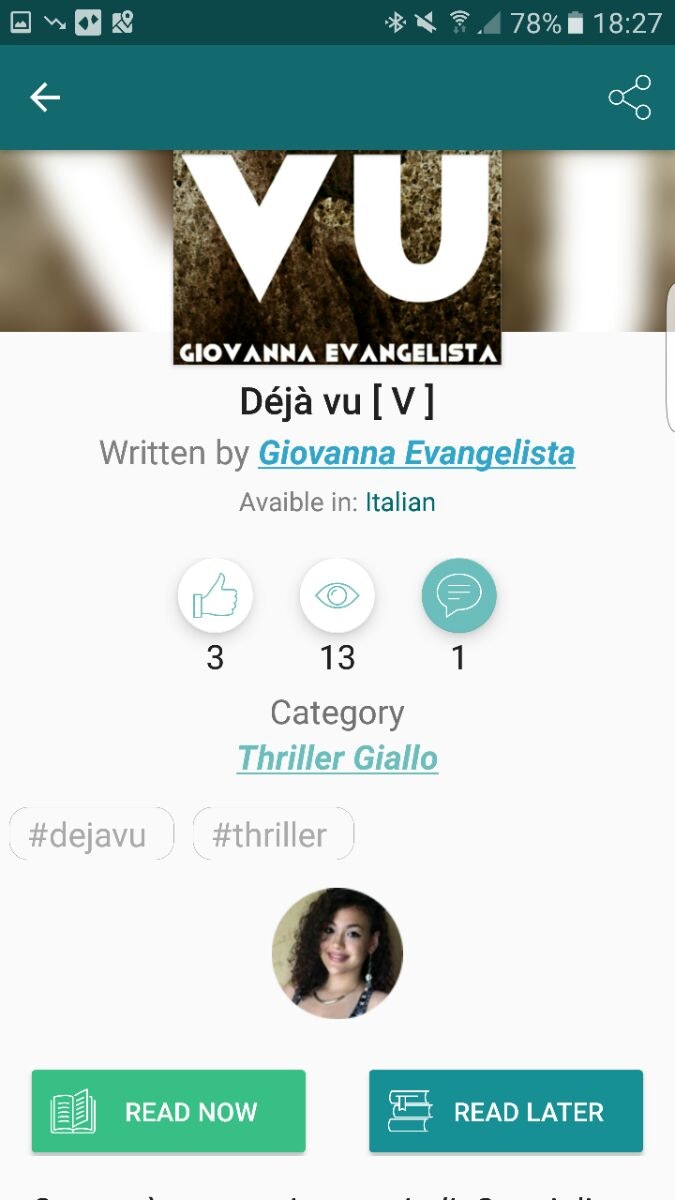Open the Déjà vu book cover
The width and height of the screenshot is (675, 1200).
337,256
